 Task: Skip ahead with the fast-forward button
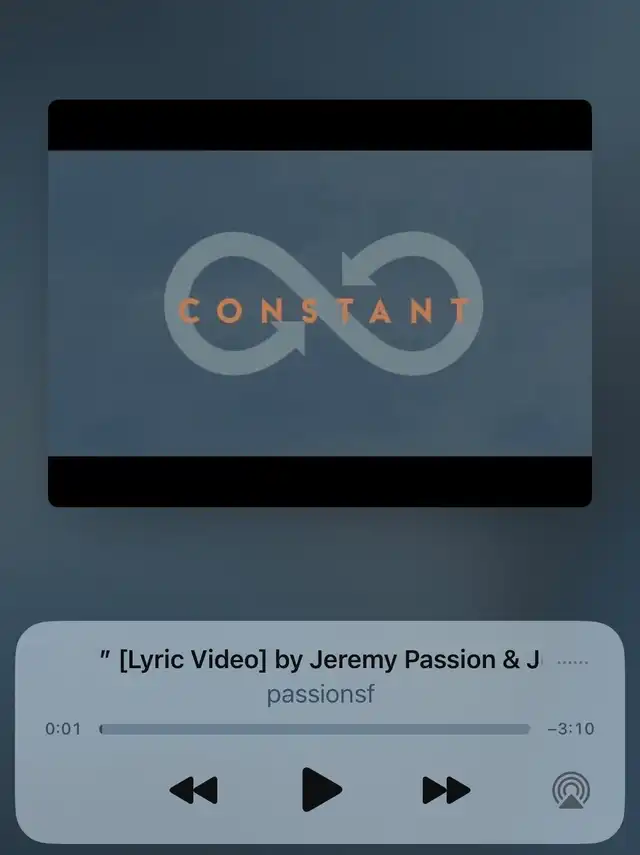446,790
